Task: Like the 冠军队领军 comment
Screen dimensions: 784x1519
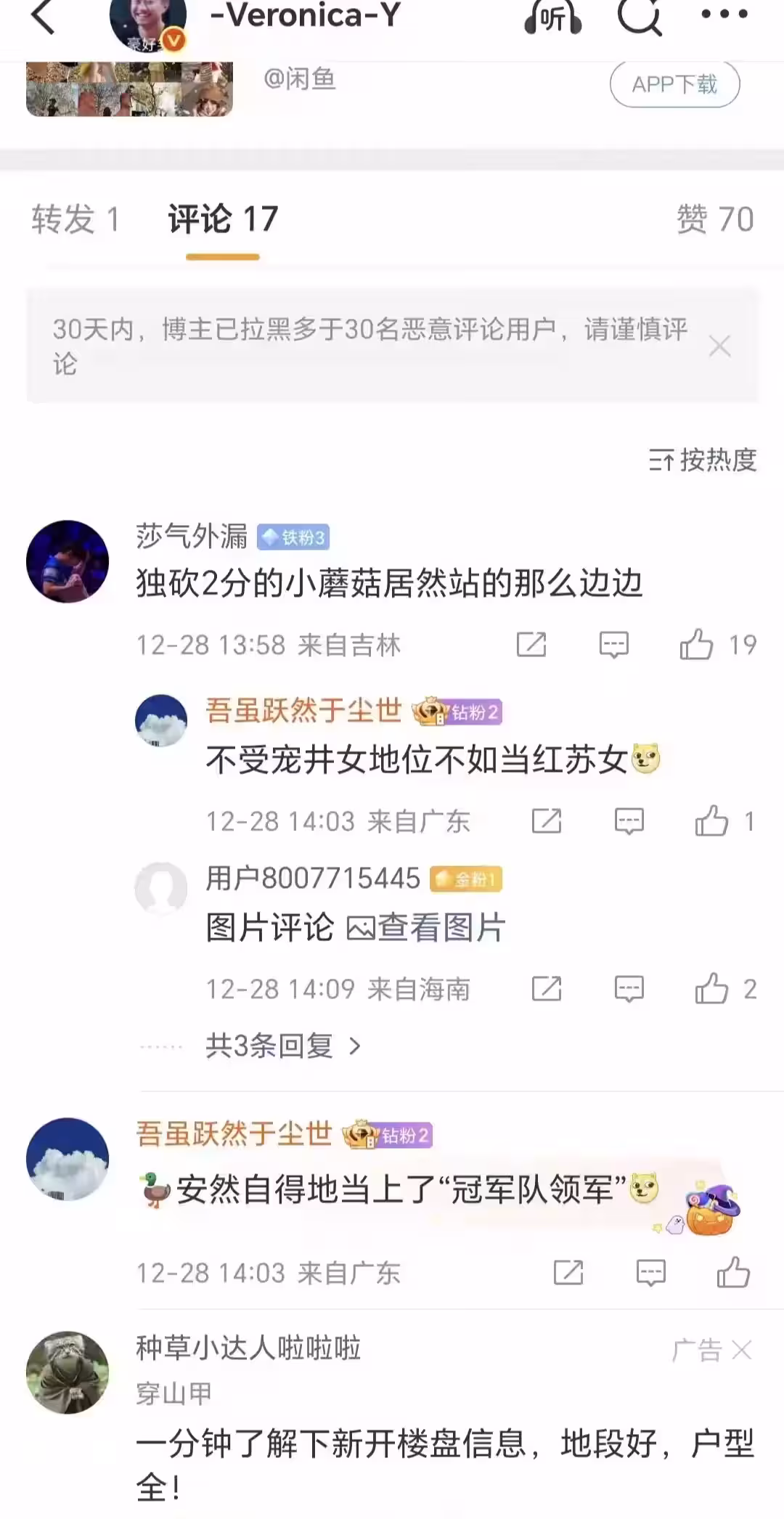Action: point(733,1272)
